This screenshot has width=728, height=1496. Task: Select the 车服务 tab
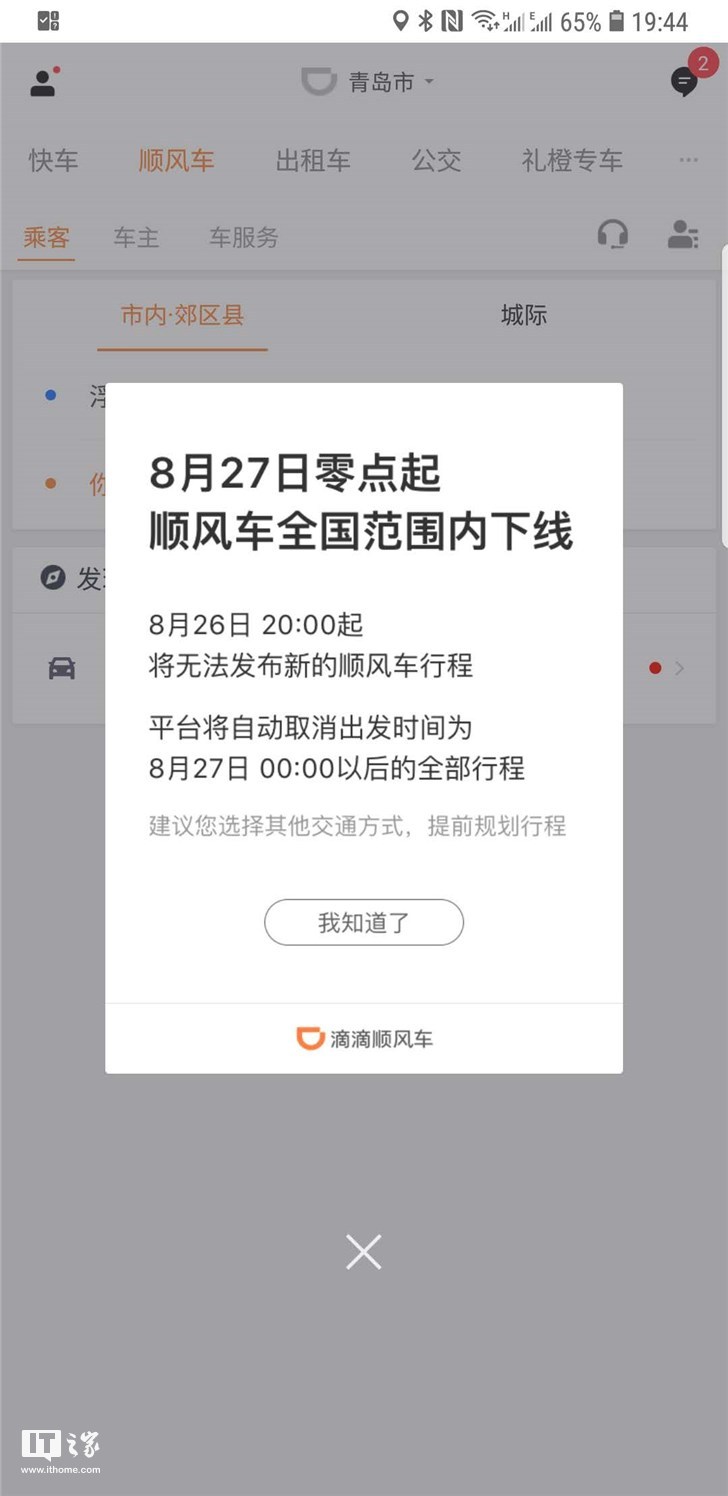point(244,237)
